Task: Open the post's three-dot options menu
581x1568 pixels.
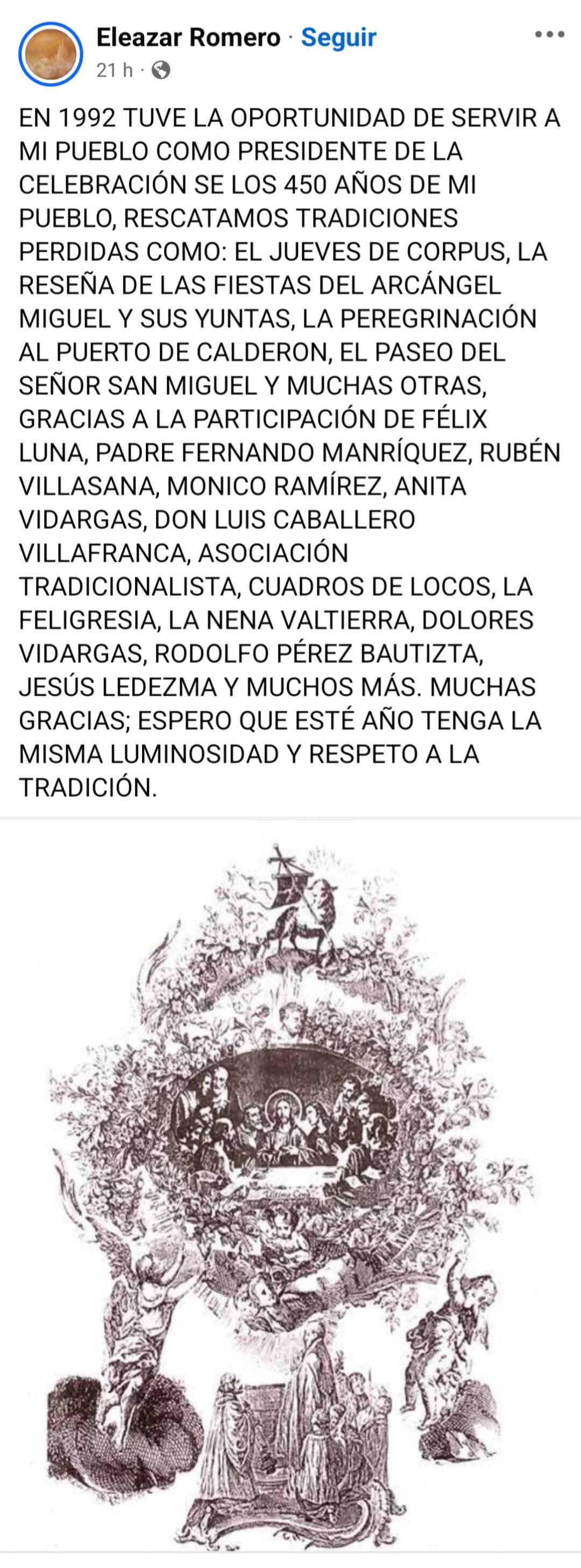Action: (549, 34)
